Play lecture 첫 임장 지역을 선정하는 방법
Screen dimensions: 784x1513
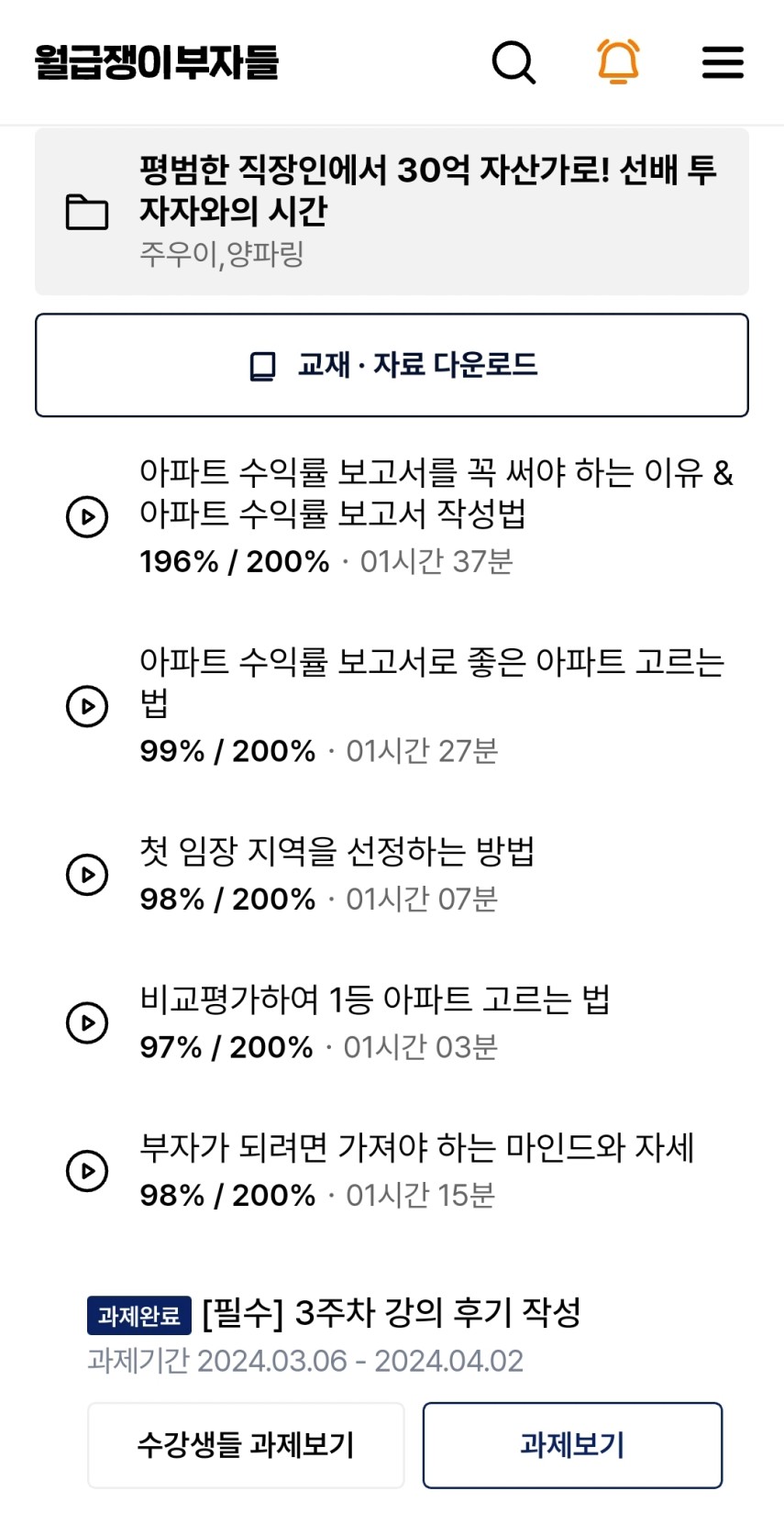[87, 875]
